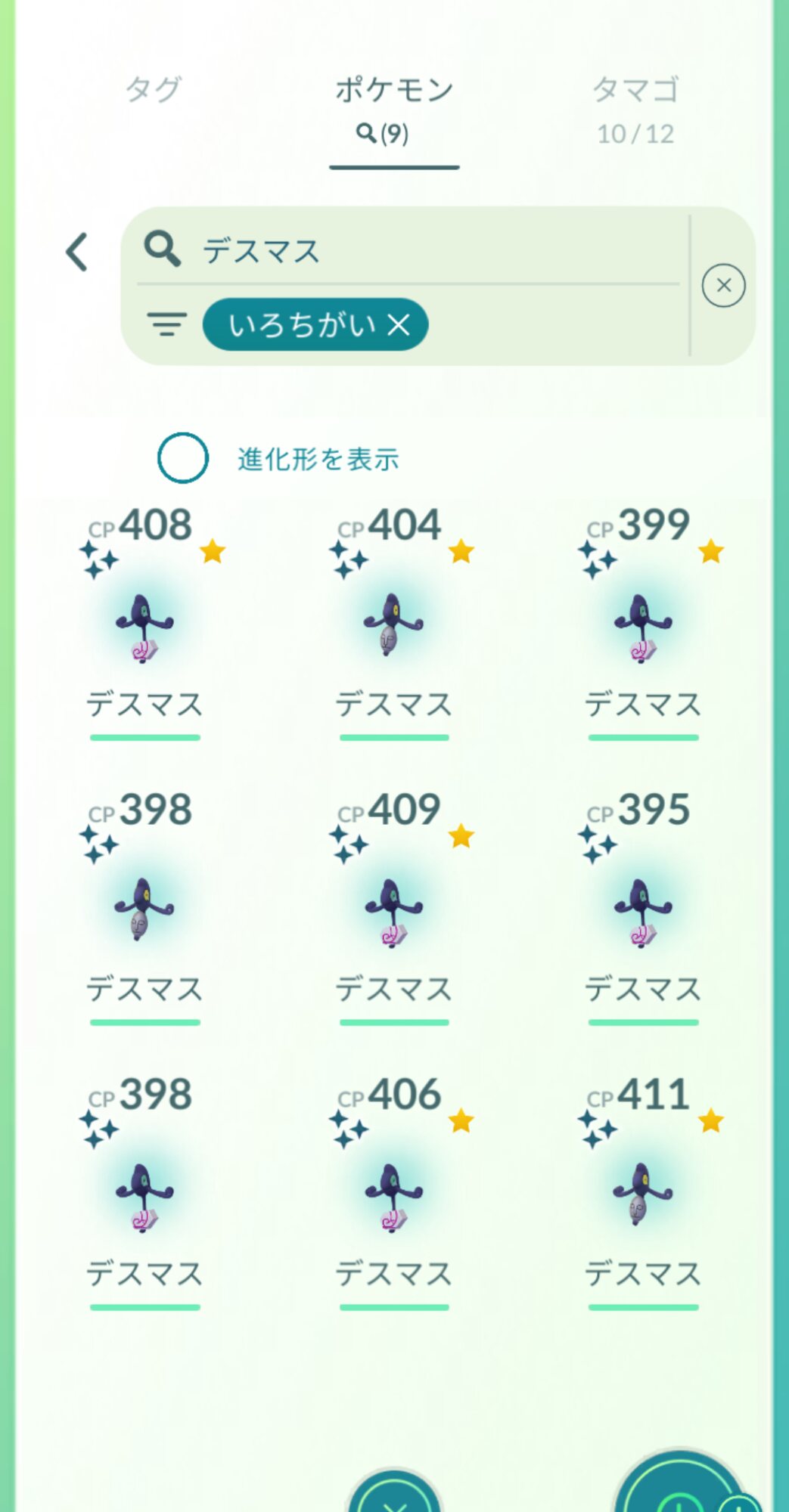Enable 進化形を表示 option

pos(182,457)
